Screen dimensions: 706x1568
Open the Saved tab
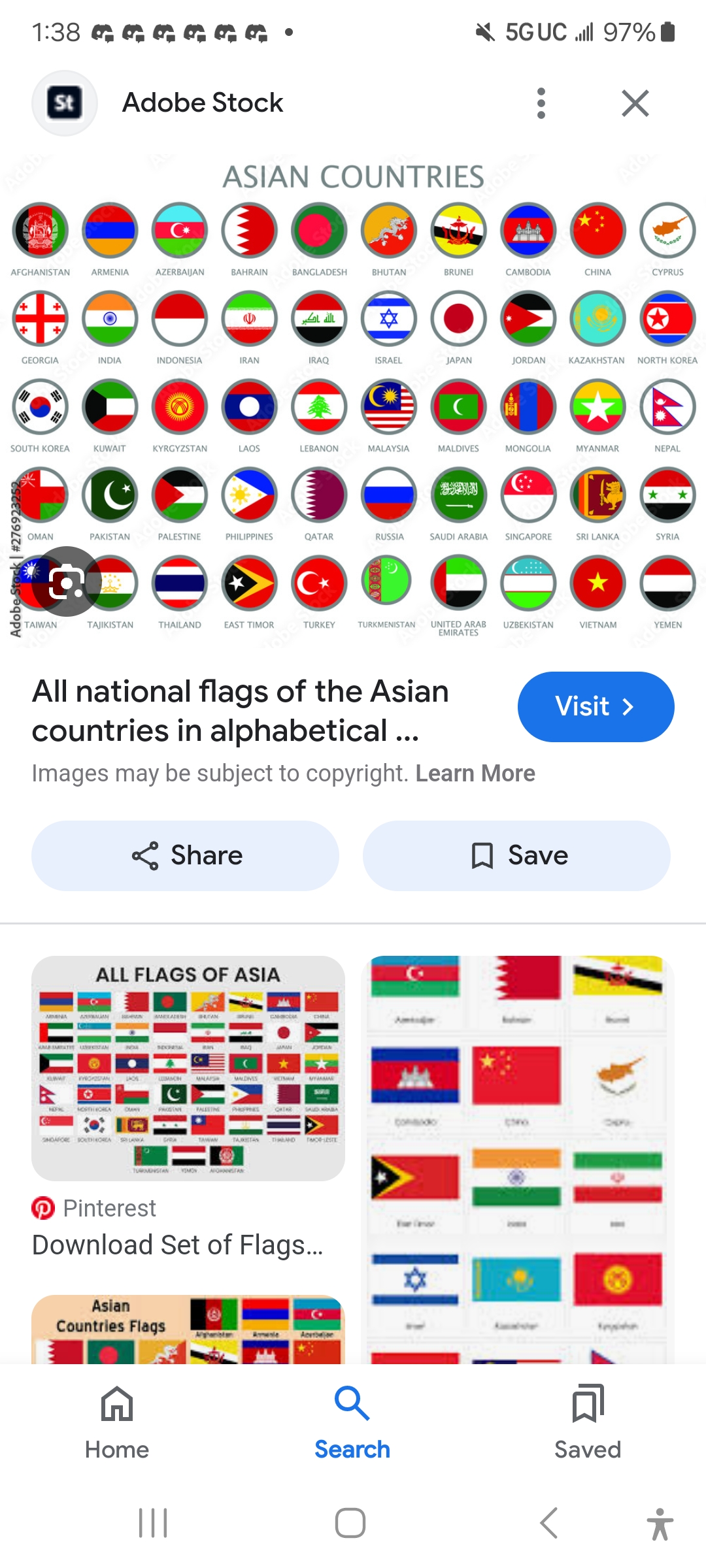click(x=588, y=1422)
